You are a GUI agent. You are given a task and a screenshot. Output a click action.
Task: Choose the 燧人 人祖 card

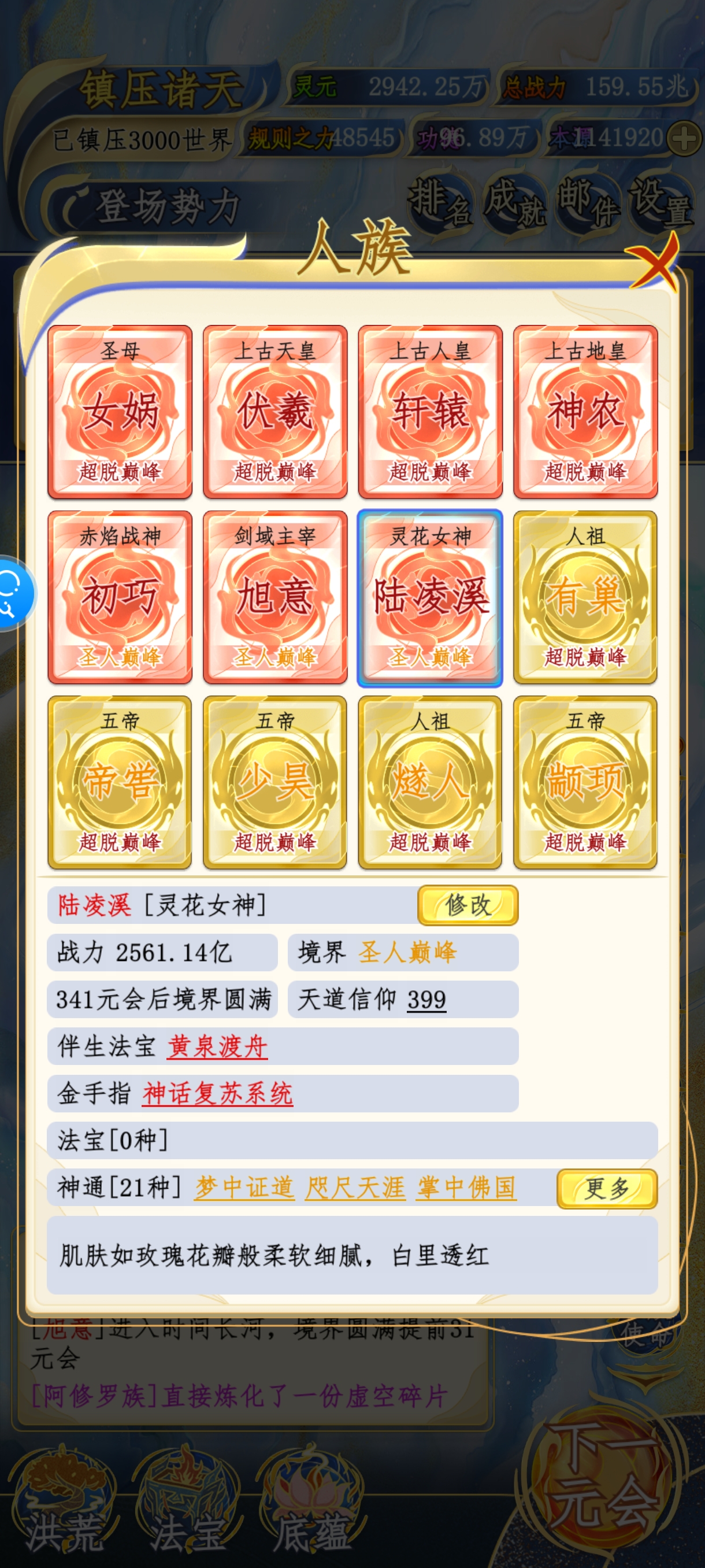pos(430,782)
